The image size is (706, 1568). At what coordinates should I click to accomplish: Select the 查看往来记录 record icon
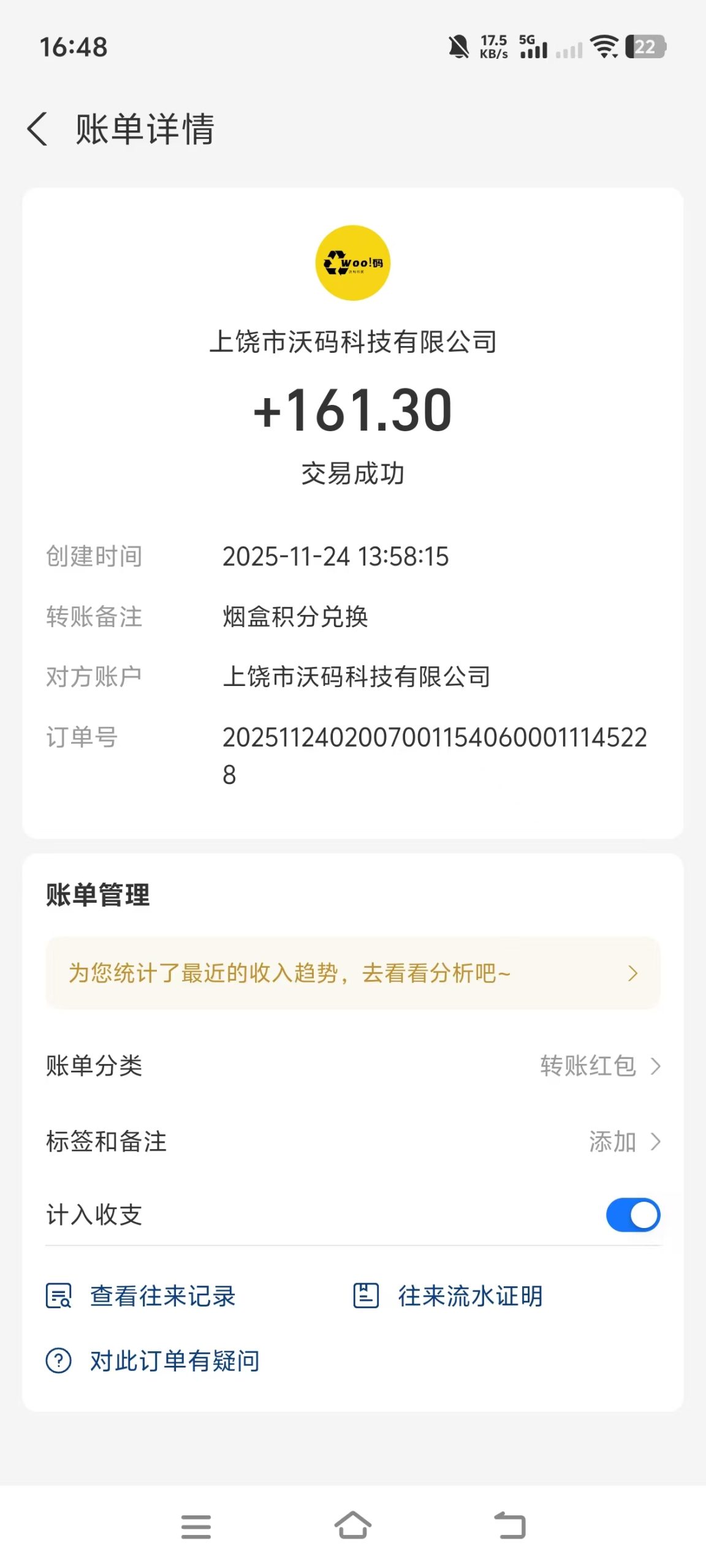point(59,1297)
